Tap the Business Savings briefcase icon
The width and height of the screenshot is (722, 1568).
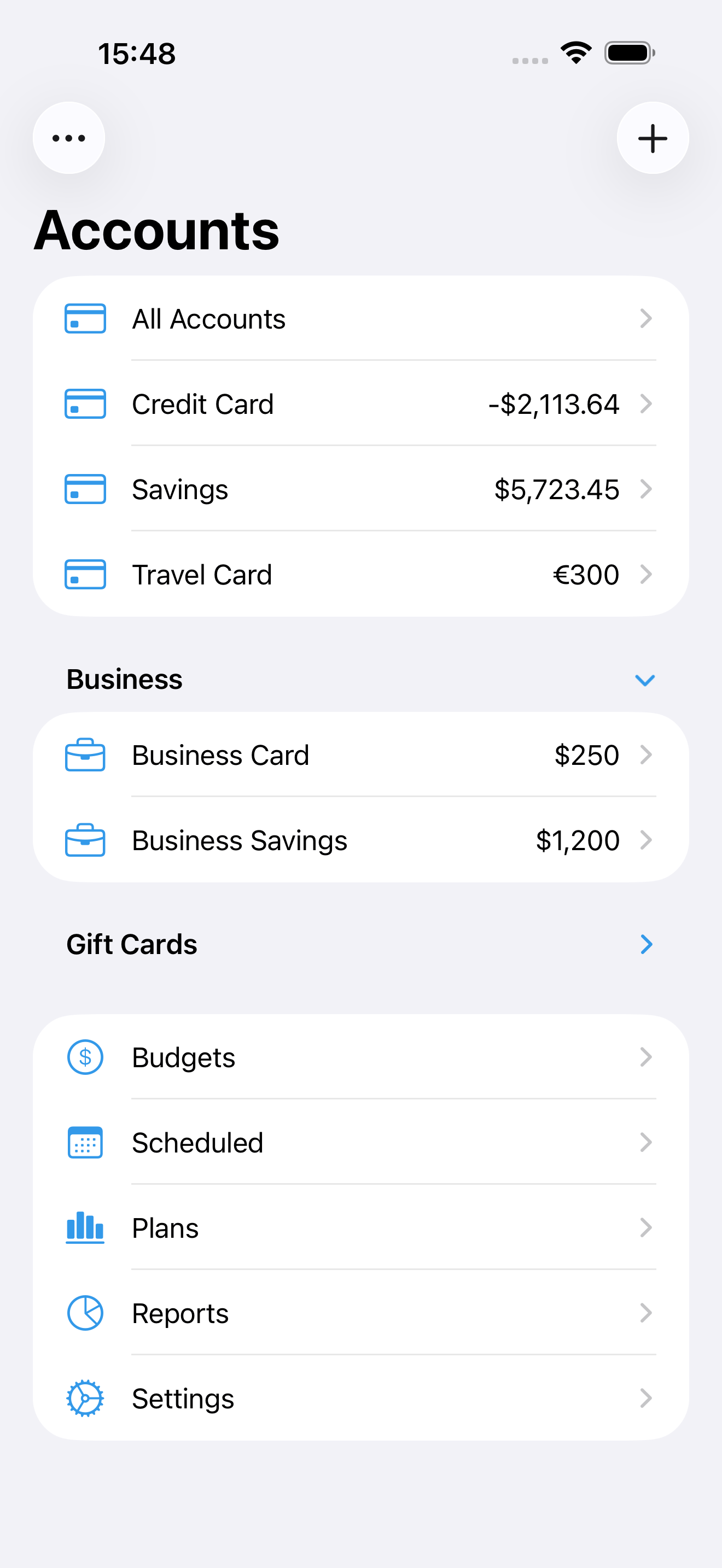point(85,840)
